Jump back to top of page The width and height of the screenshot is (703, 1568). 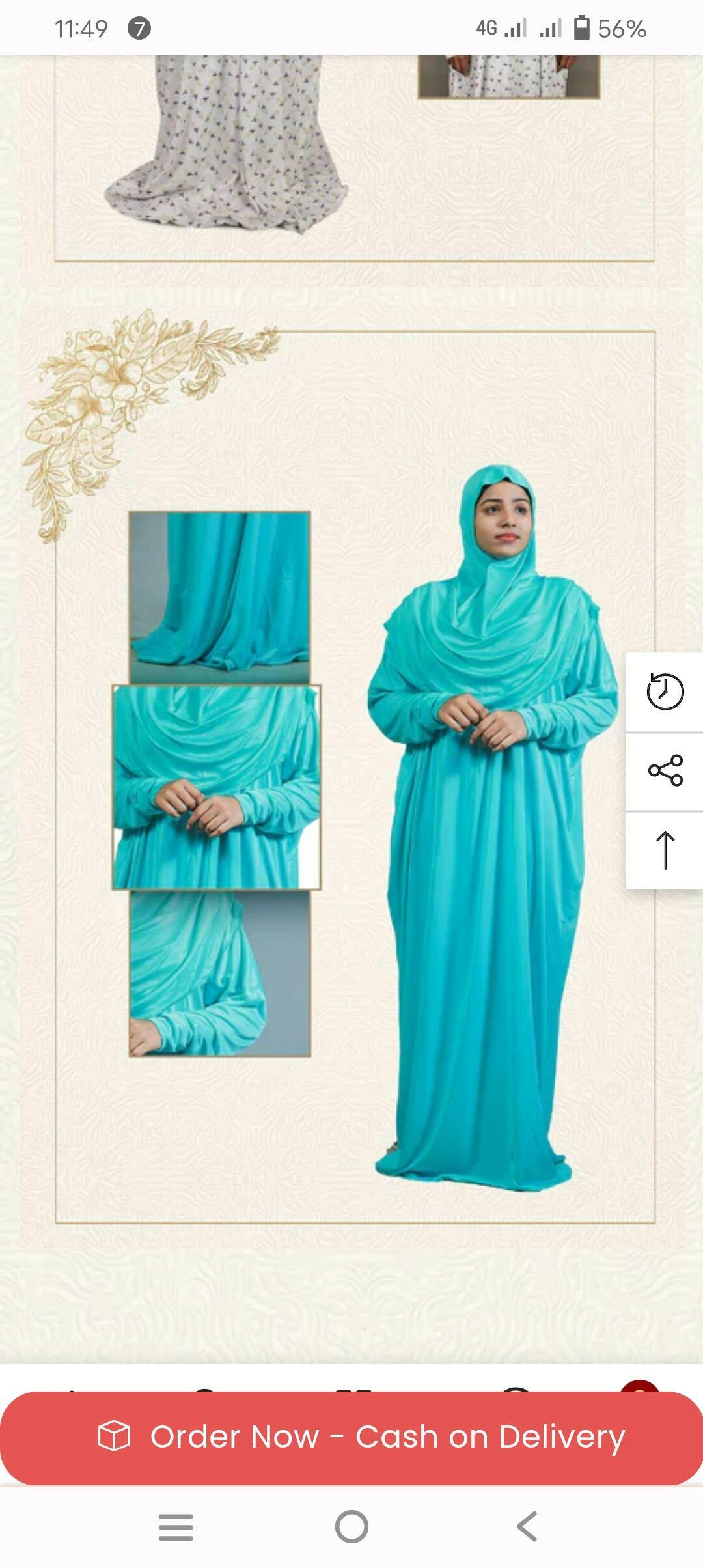click(665, 850)
